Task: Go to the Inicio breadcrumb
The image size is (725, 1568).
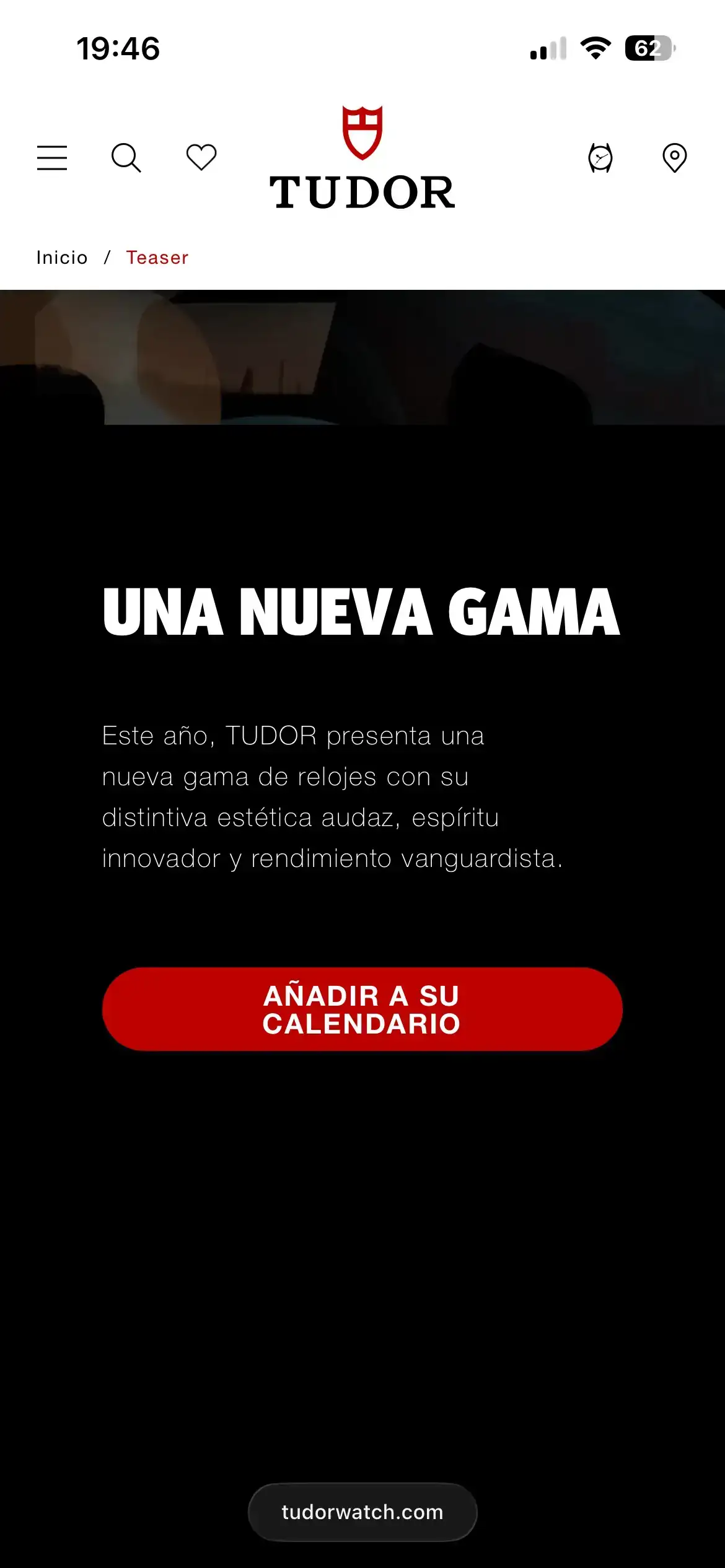Action: tap(62, 258)
